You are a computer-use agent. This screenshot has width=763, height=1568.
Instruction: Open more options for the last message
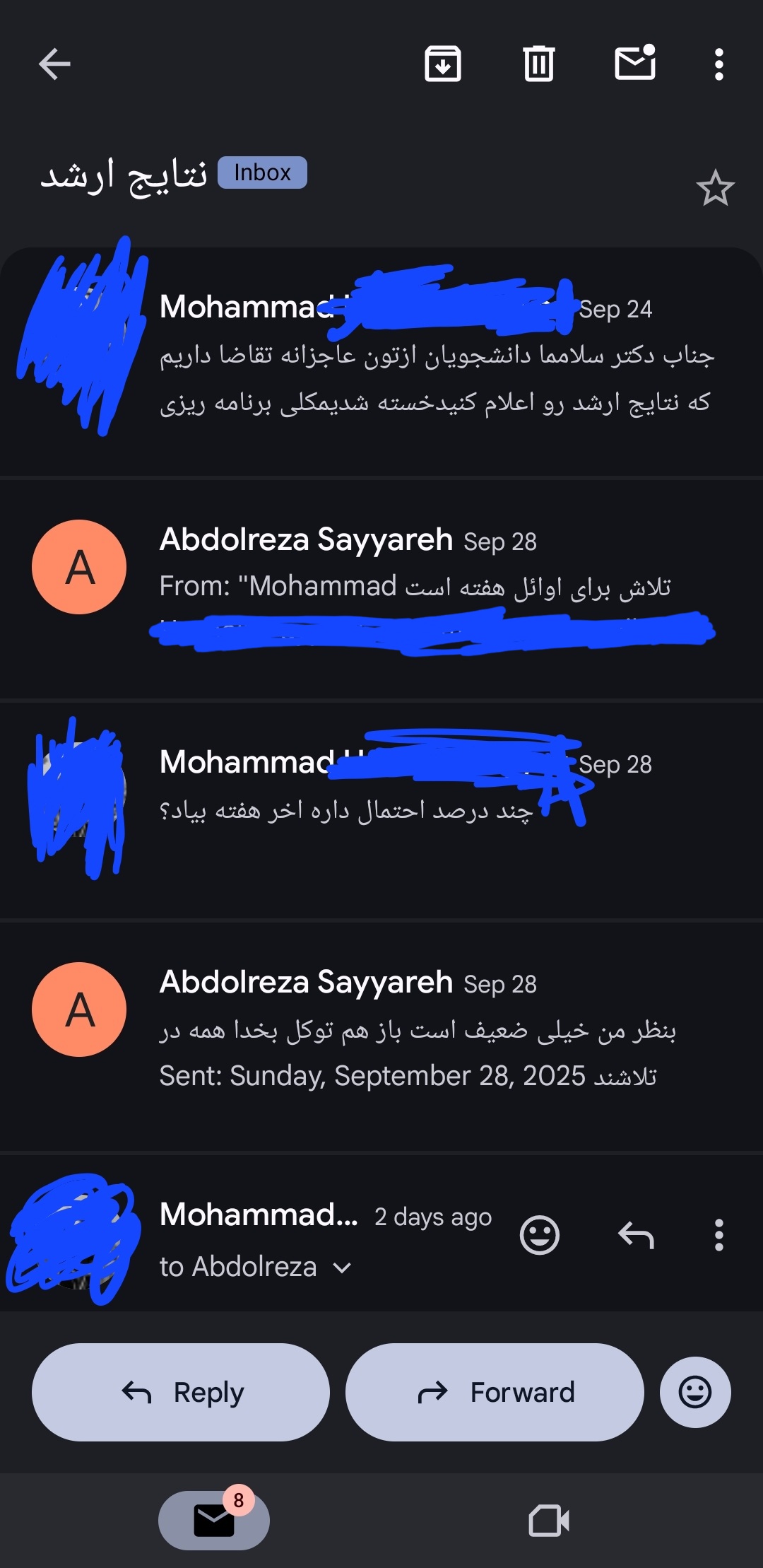point(718,1235)
